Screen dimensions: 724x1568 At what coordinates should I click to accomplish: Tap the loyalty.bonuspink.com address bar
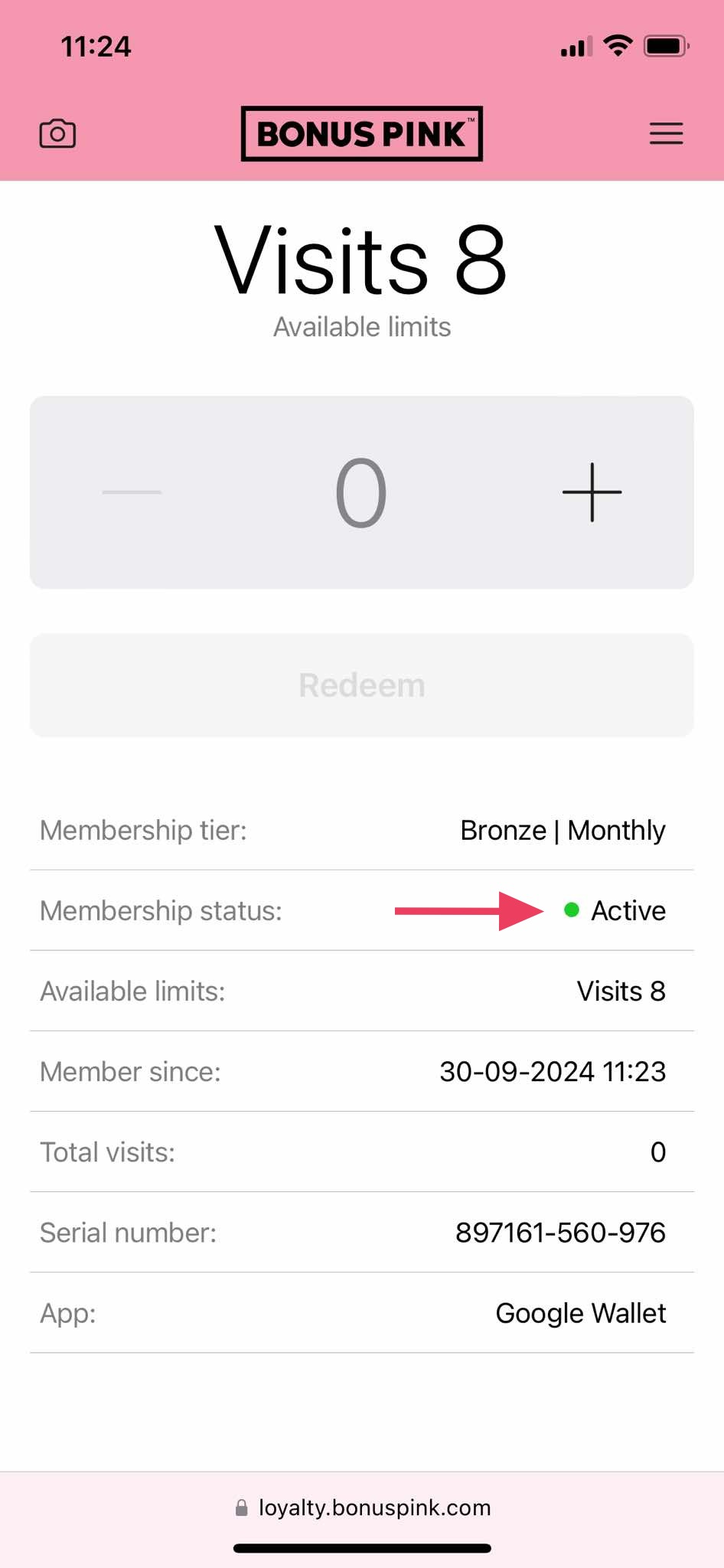pyautogui.click(x=363, y=1508)
